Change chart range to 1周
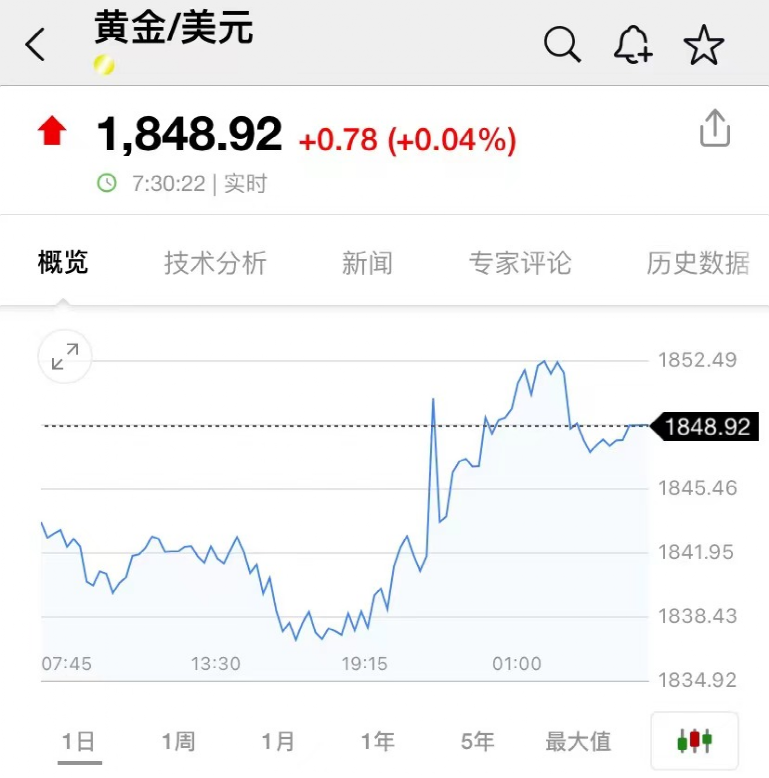The width and height of the screenshot is (769, 778). 178,742
